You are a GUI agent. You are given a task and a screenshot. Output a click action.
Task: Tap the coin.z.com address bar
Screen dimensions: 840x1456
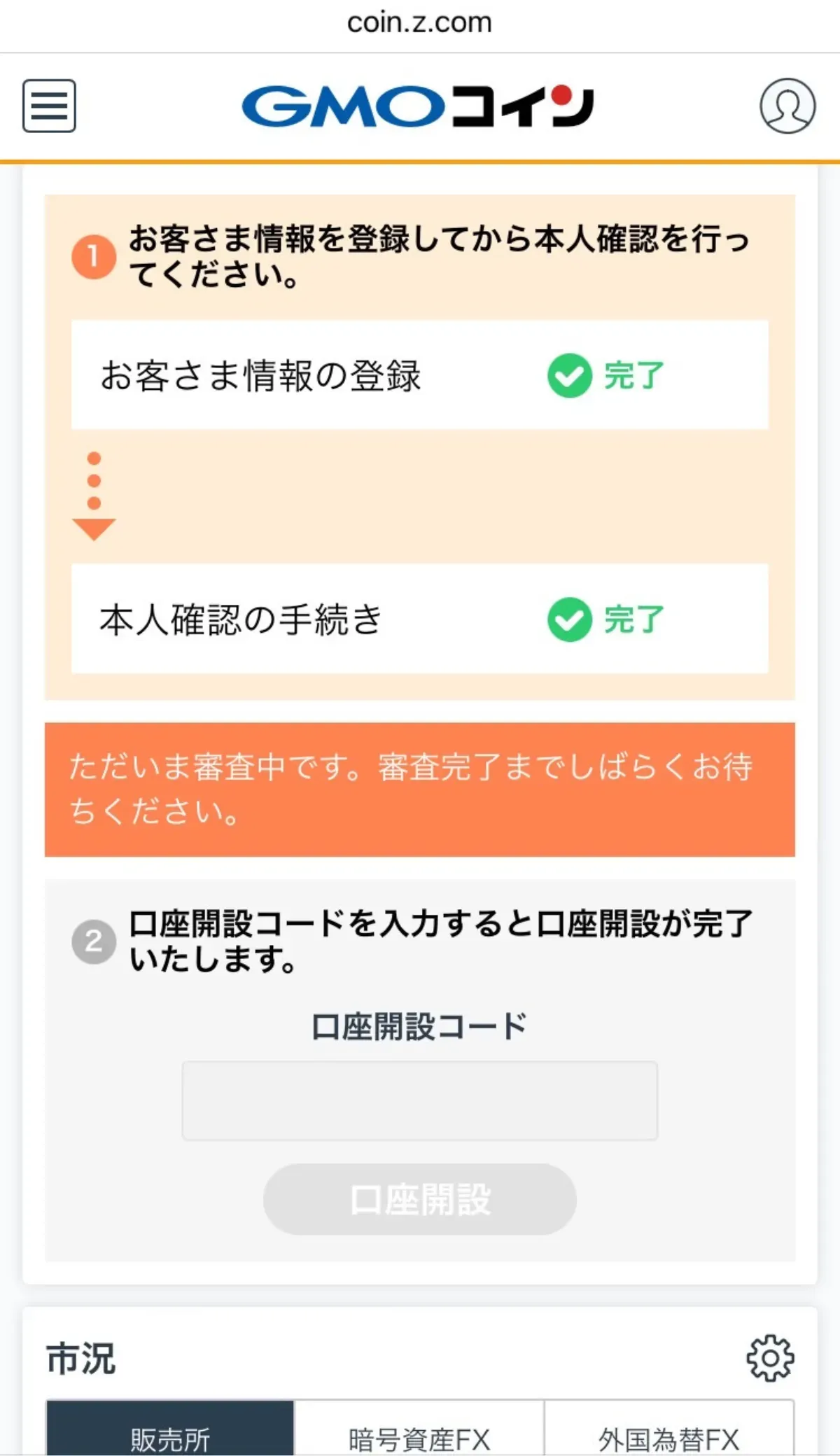420,22
